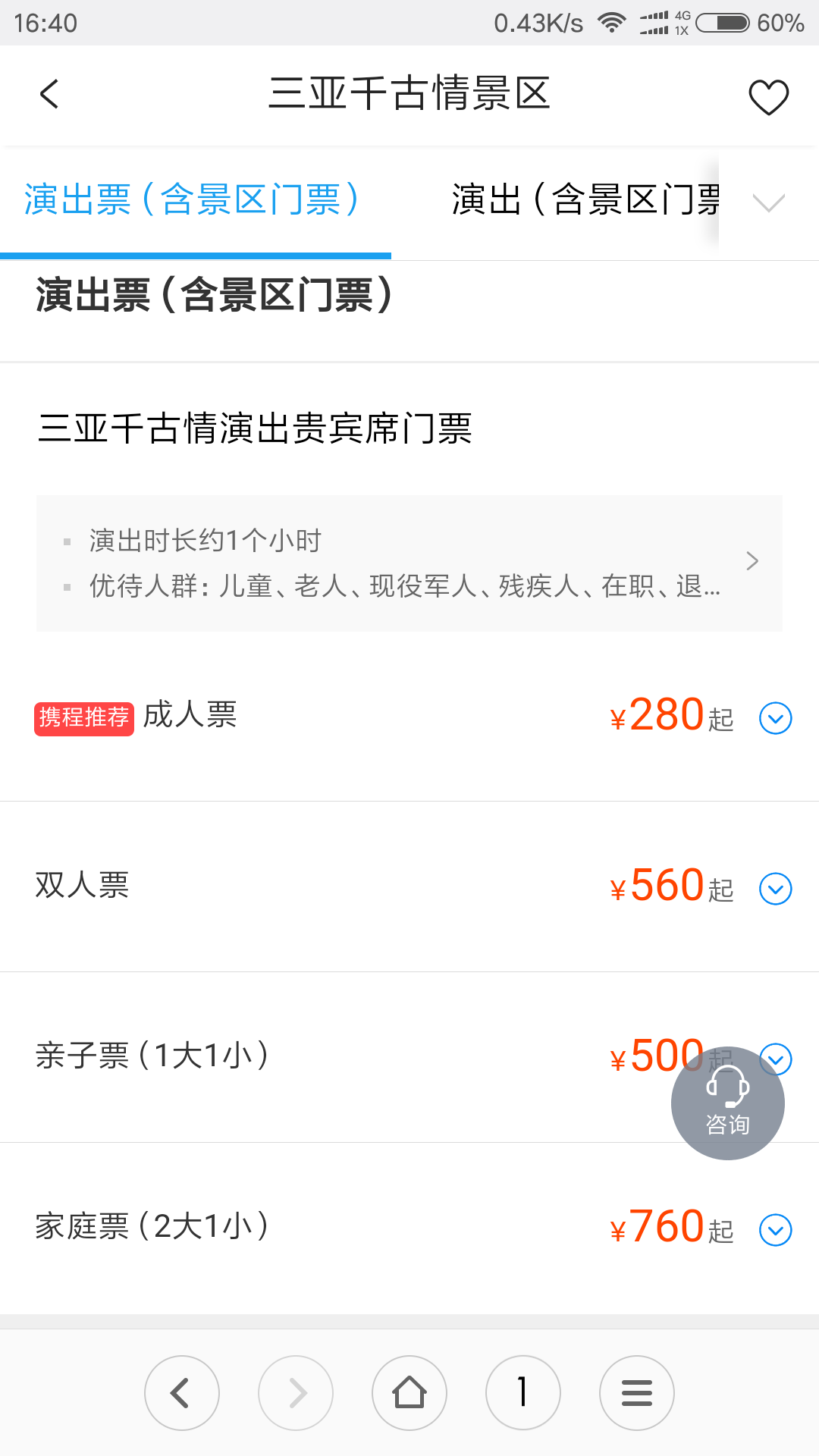This screenshot has width=819, height=1456.
Task: Expand the 成人票 ¥280 options
Action: 775,717
